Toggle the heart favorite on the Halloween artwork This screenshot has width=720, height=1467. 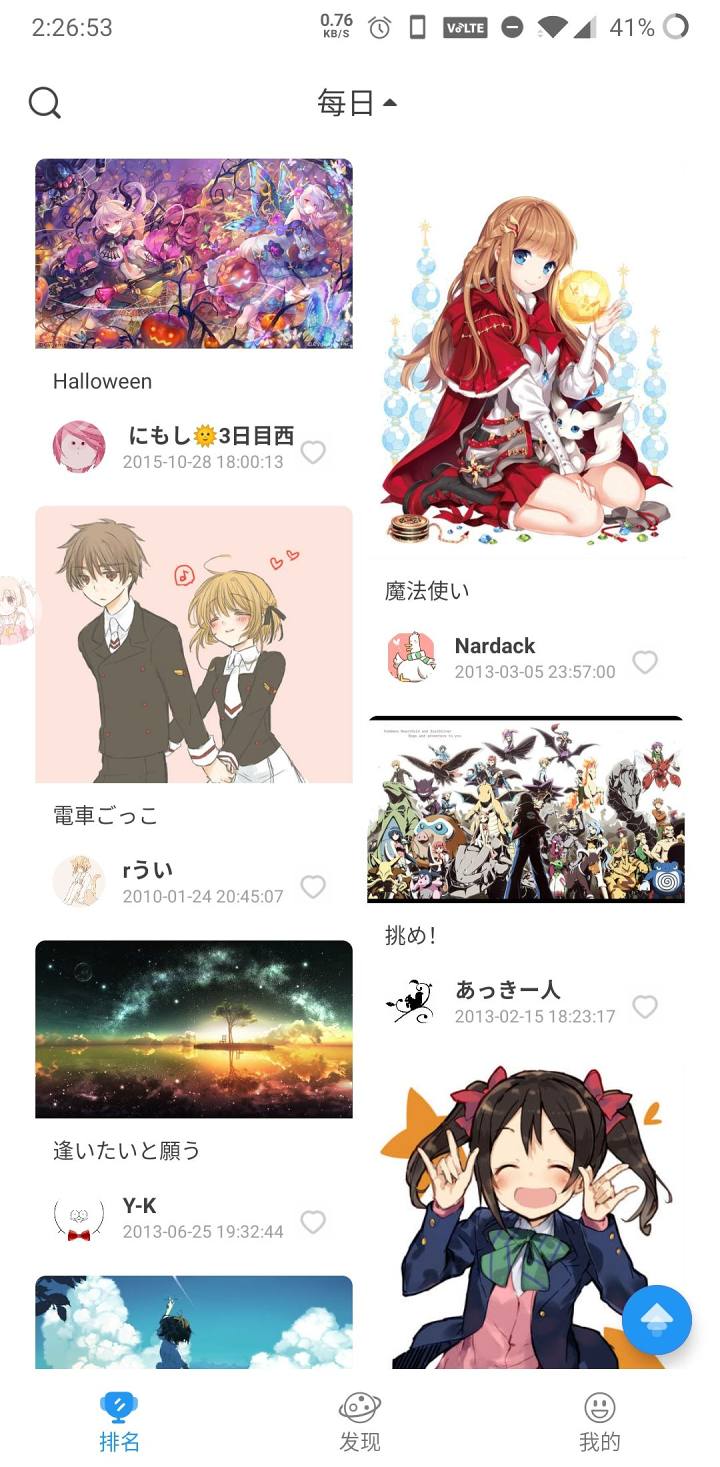click(315, 453)
